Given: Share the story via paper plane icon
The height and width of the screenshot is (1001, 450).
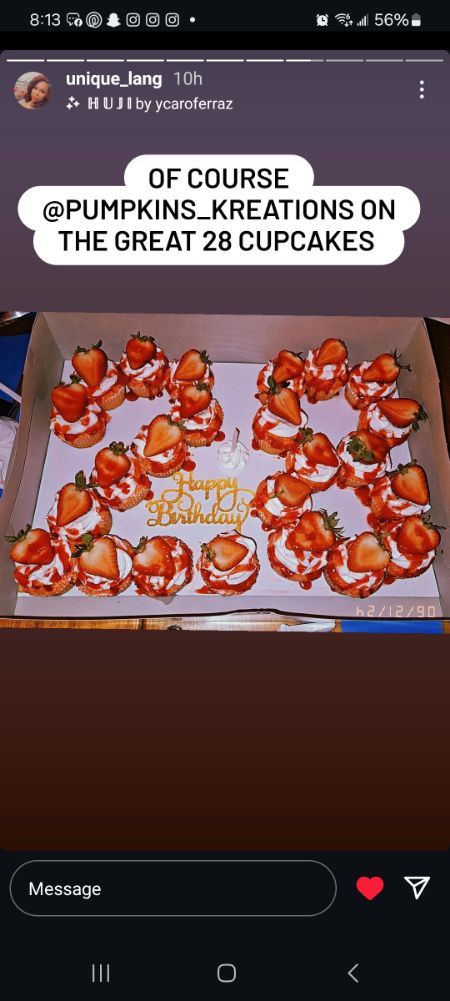Looking at the screenshot, I should coord(417,887).
